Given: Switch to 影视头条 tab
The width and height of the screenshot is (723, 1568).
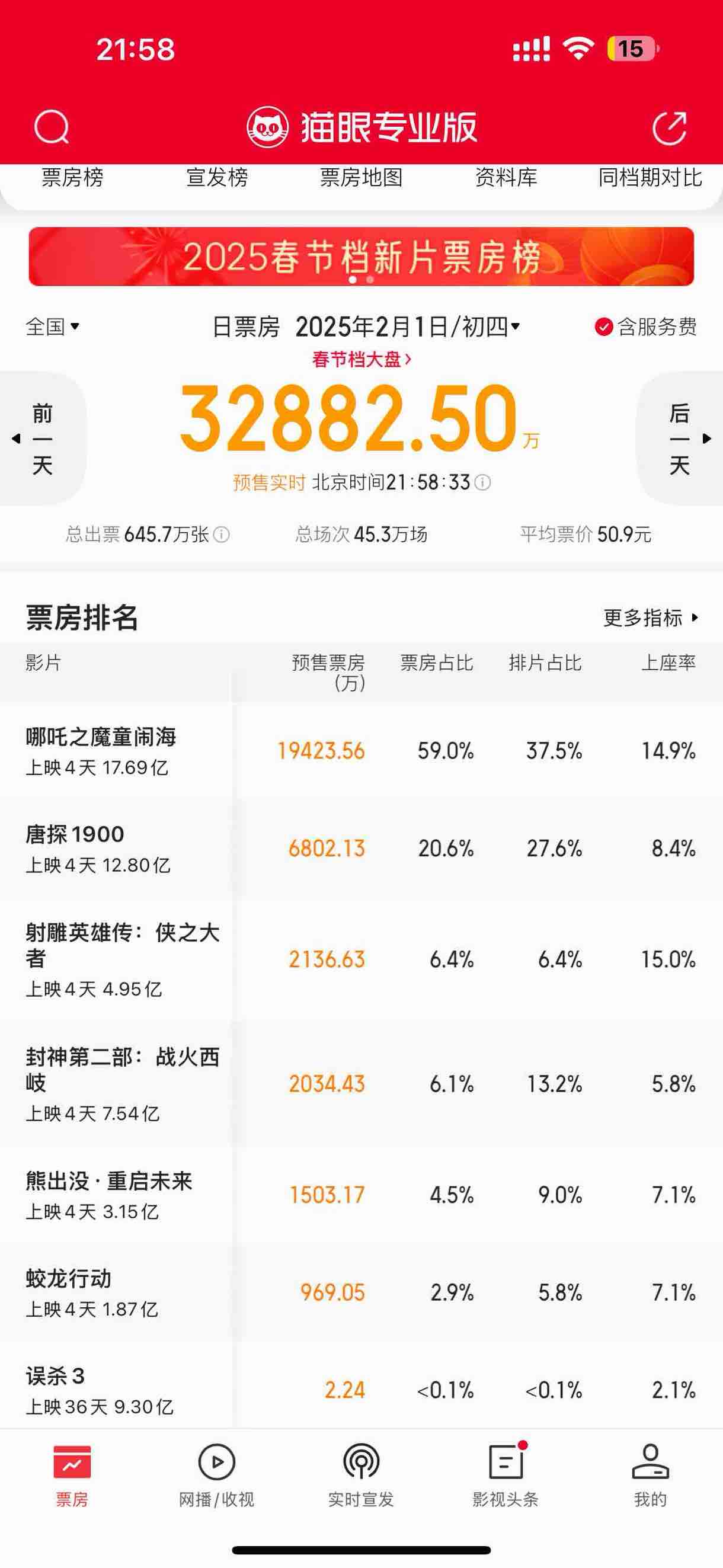Looking at the screenshot, I should (x=506, y=1476).
